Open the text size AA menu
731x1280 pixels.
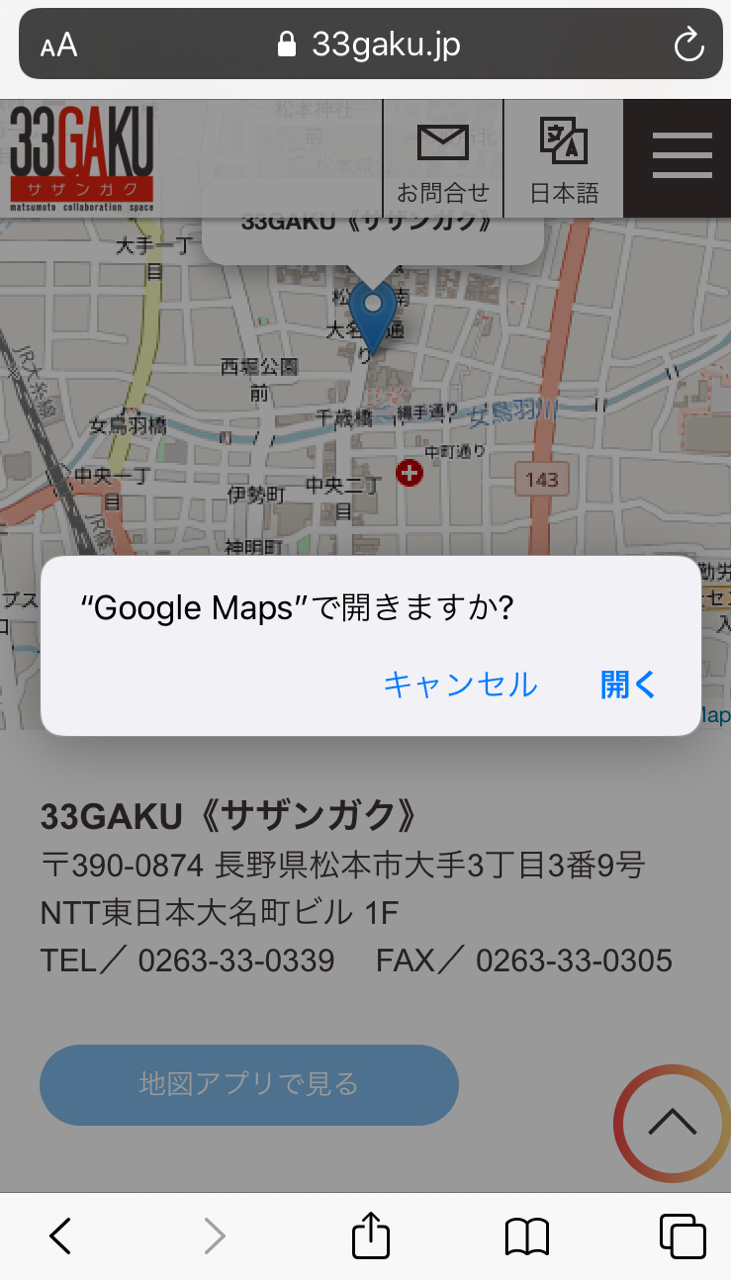[59, 45]
